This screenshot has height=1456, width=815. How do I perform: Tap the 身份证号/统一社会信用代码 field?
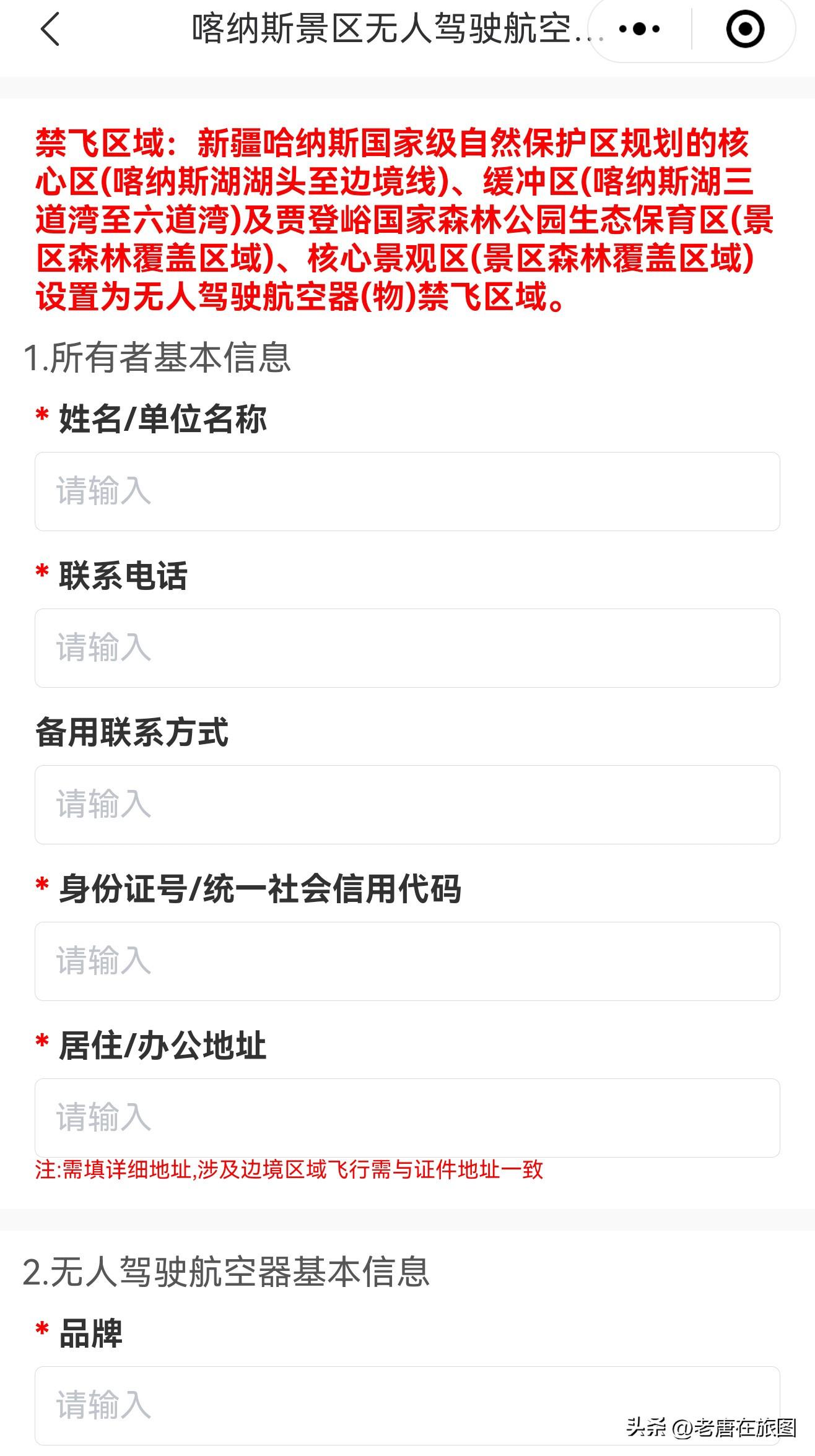(407, 961)
